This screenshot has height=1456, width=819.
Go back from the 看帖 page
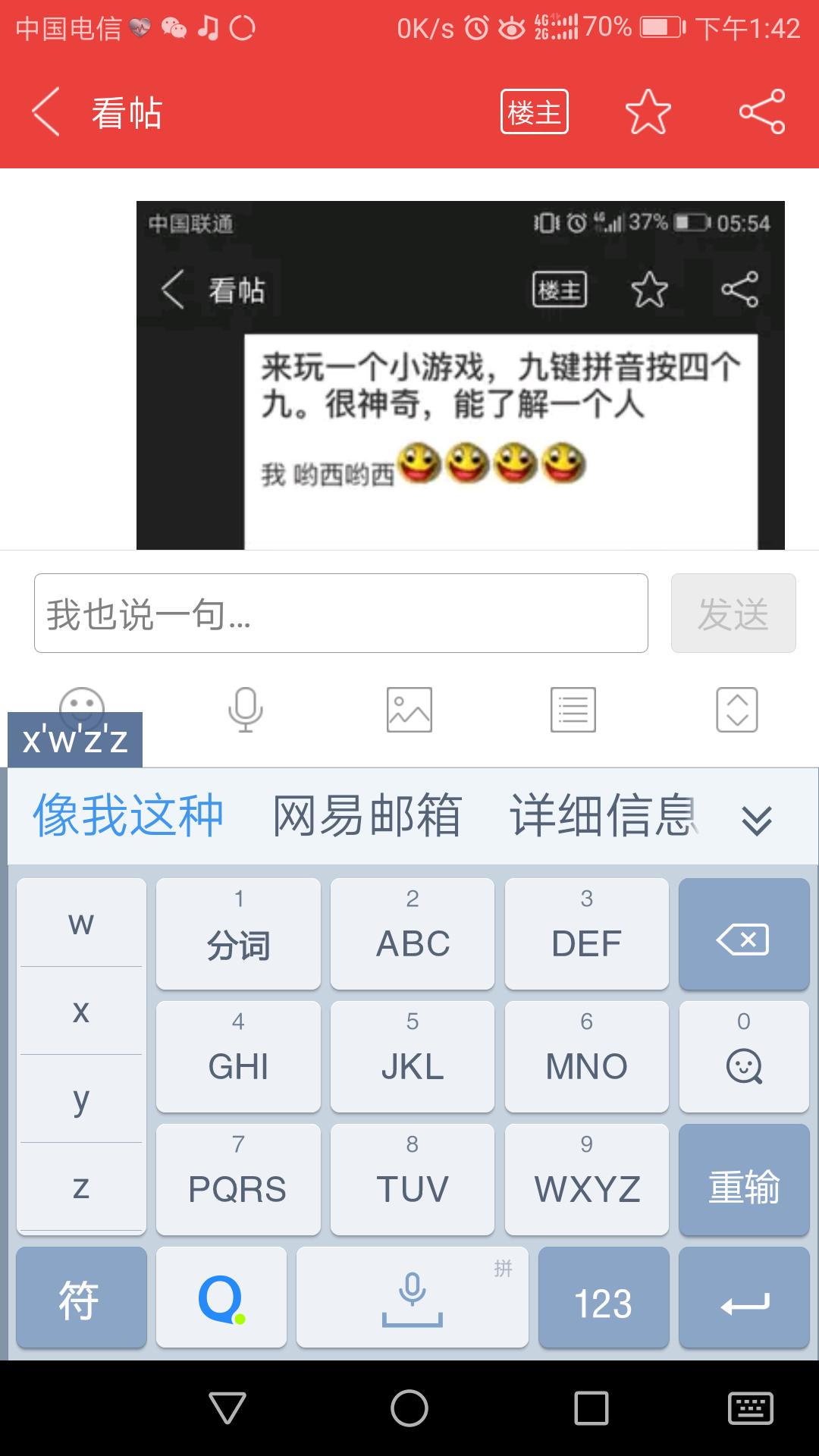tap(46, 112)
